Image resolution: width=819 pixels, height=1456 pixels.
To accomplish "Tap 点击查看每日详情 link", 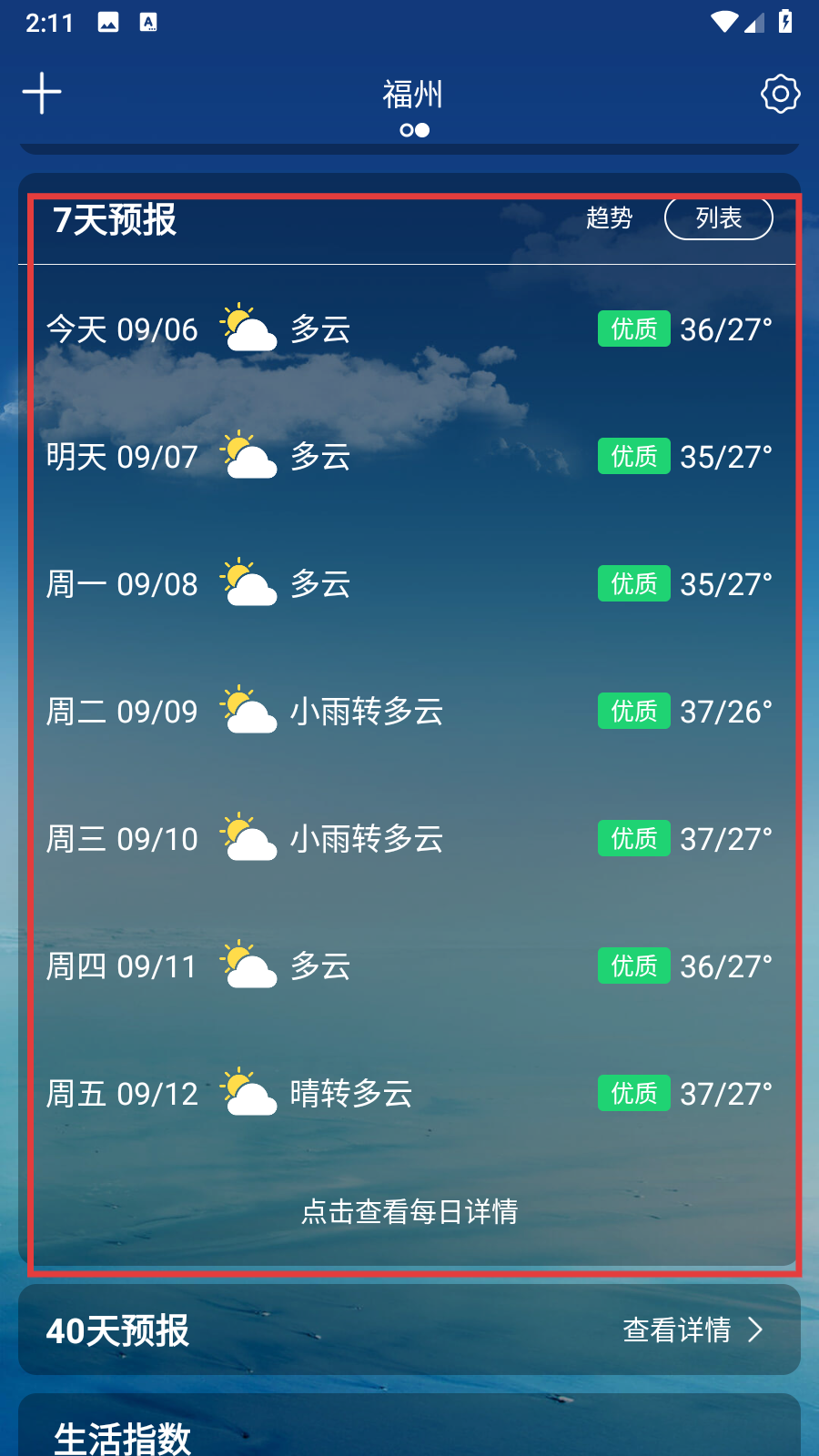I will coord(409,1211).
